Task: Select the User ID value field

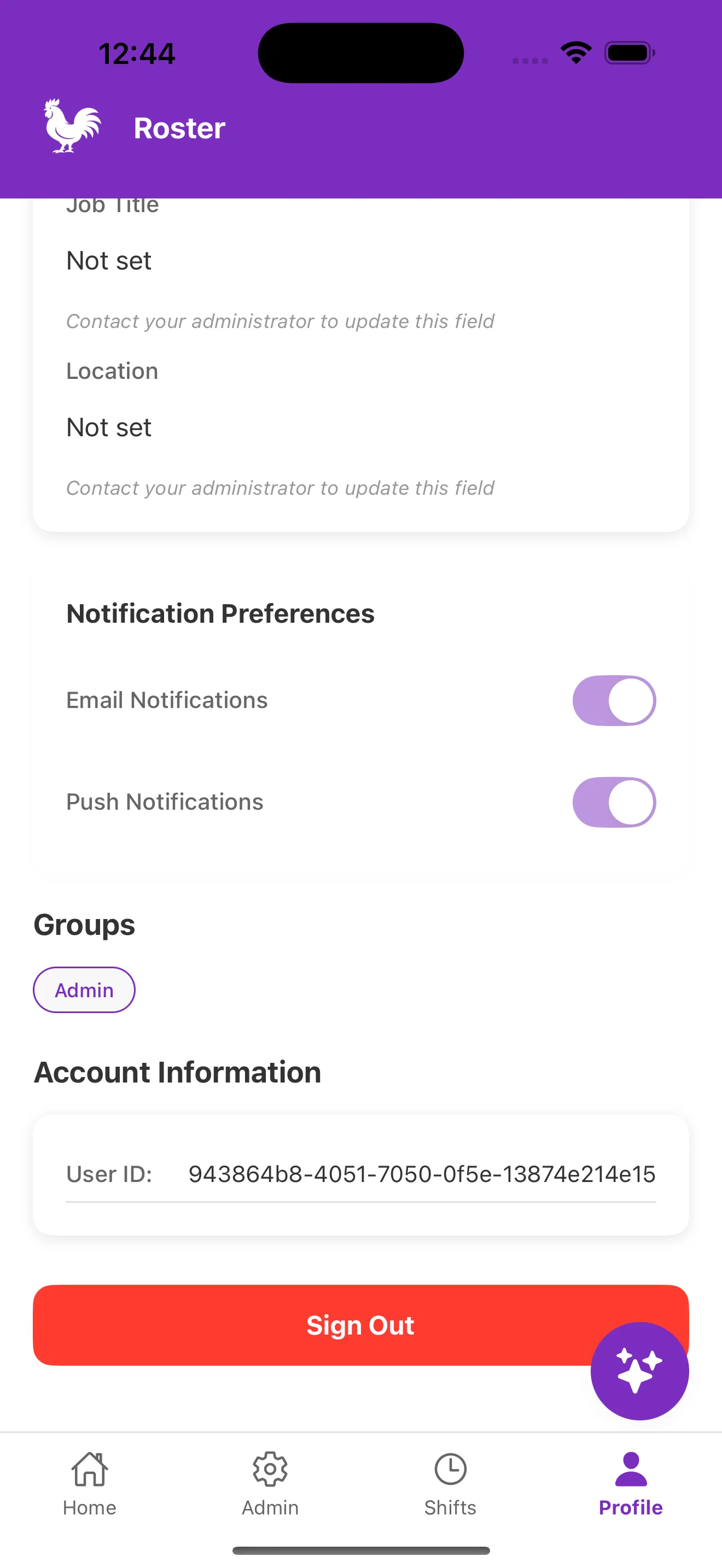Action: [x=421, y=1174]
